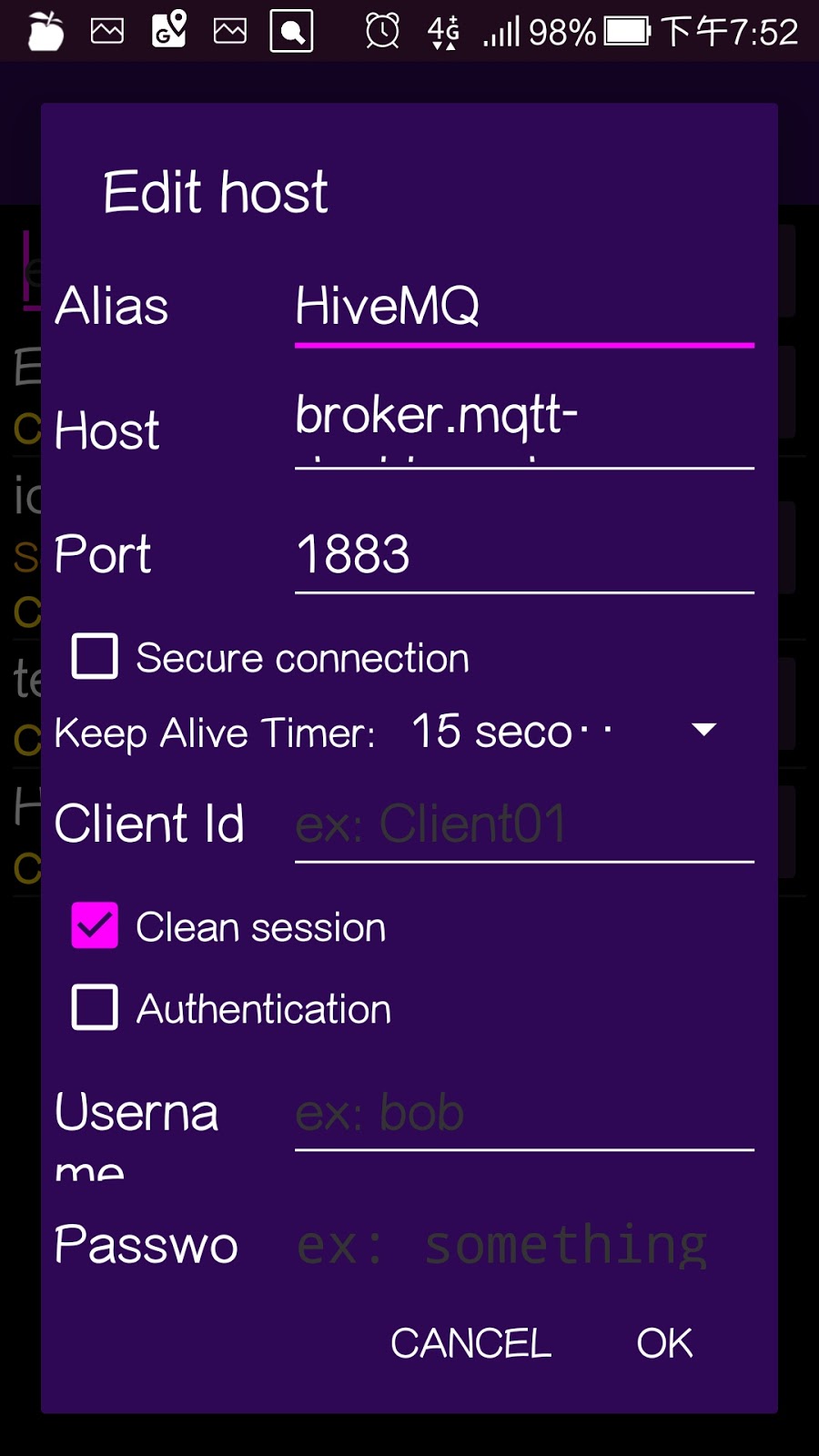Tap the Host address field
The height and width of the screenshot is (1456, 819).
(523, 425)
